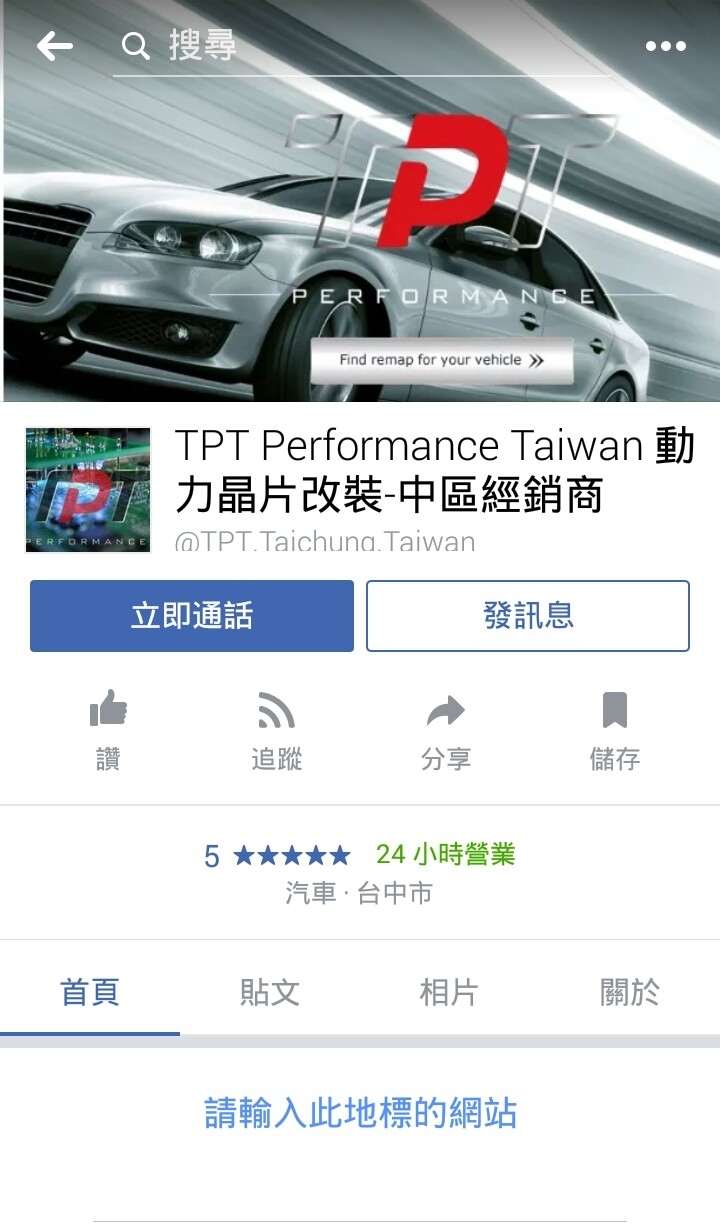720x1228 pixels.
Task: Open 請輸入此地標的網站 link
Action: [x=360, y=1113]
